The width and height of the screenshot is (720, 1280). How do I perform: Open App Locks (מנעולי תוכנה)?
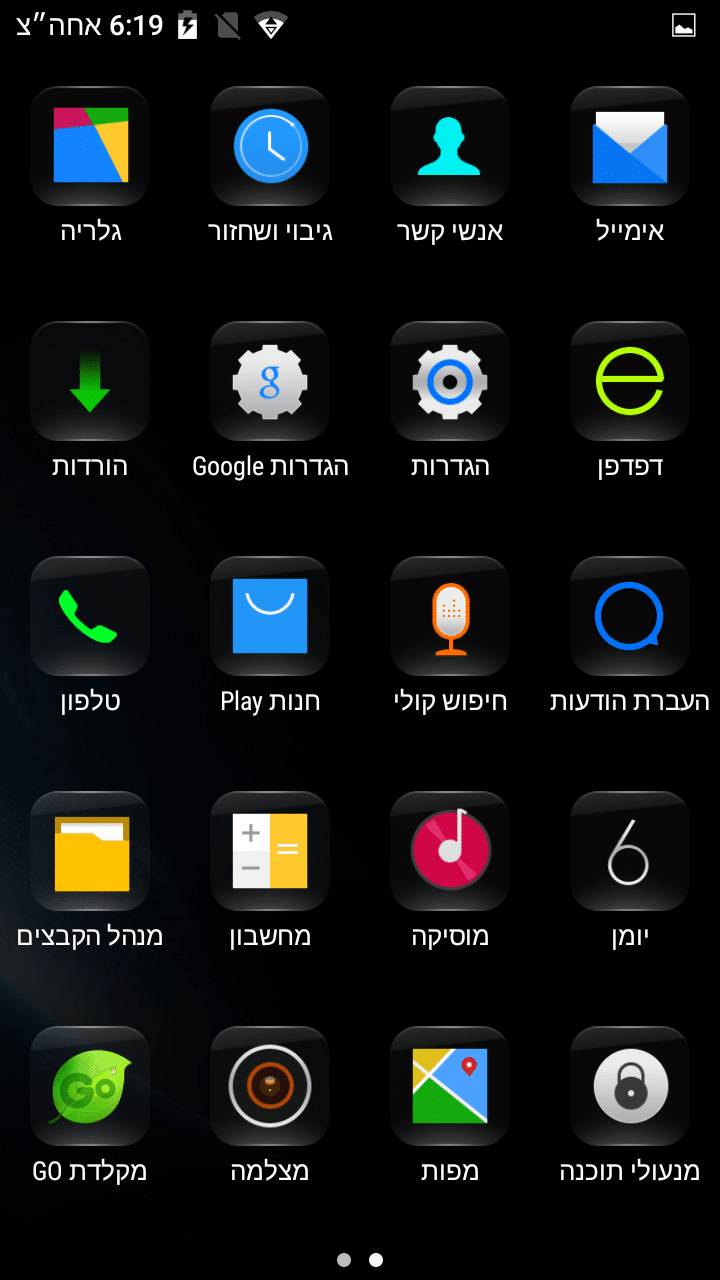tap(630, 1086)
